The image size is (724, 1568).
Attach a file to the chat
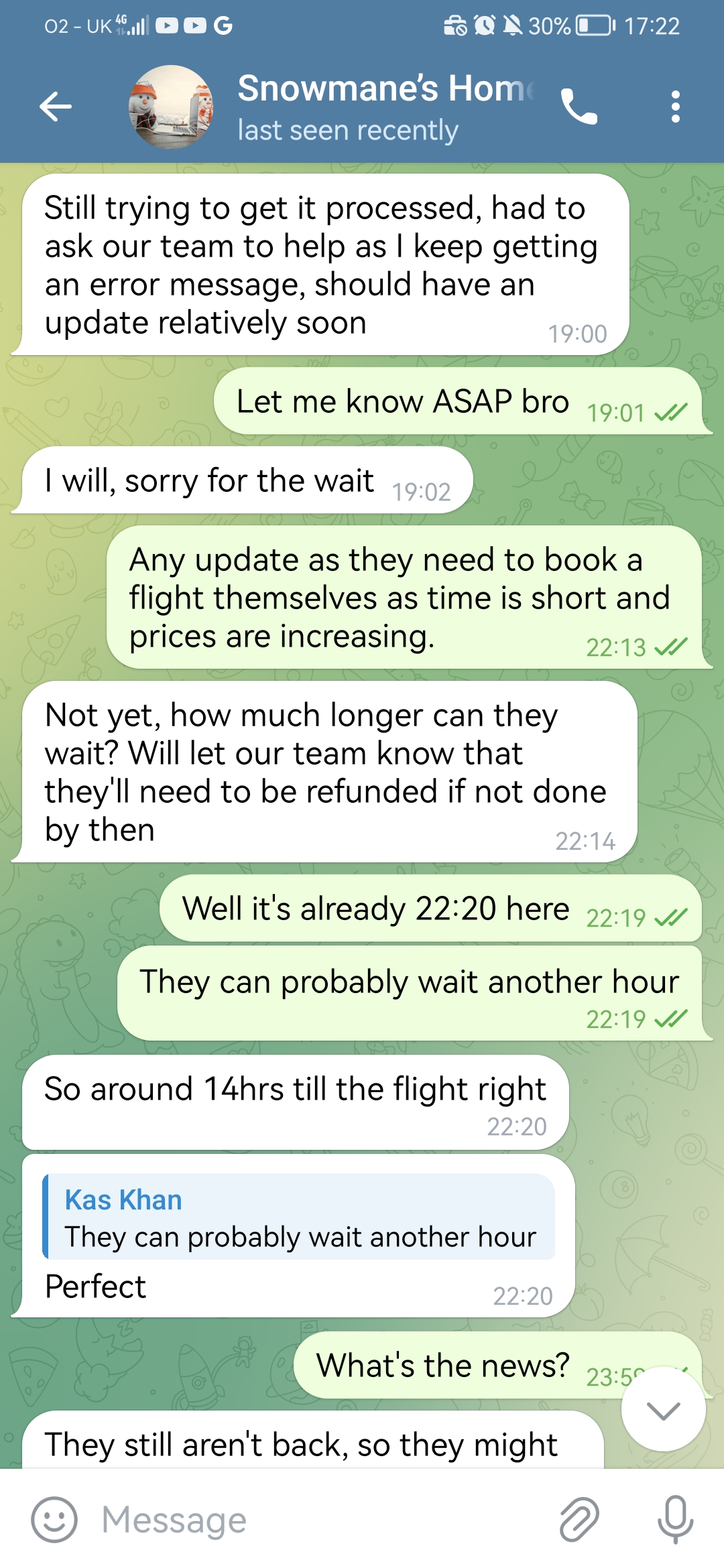pyautogui.click(x=579, y=1520)
